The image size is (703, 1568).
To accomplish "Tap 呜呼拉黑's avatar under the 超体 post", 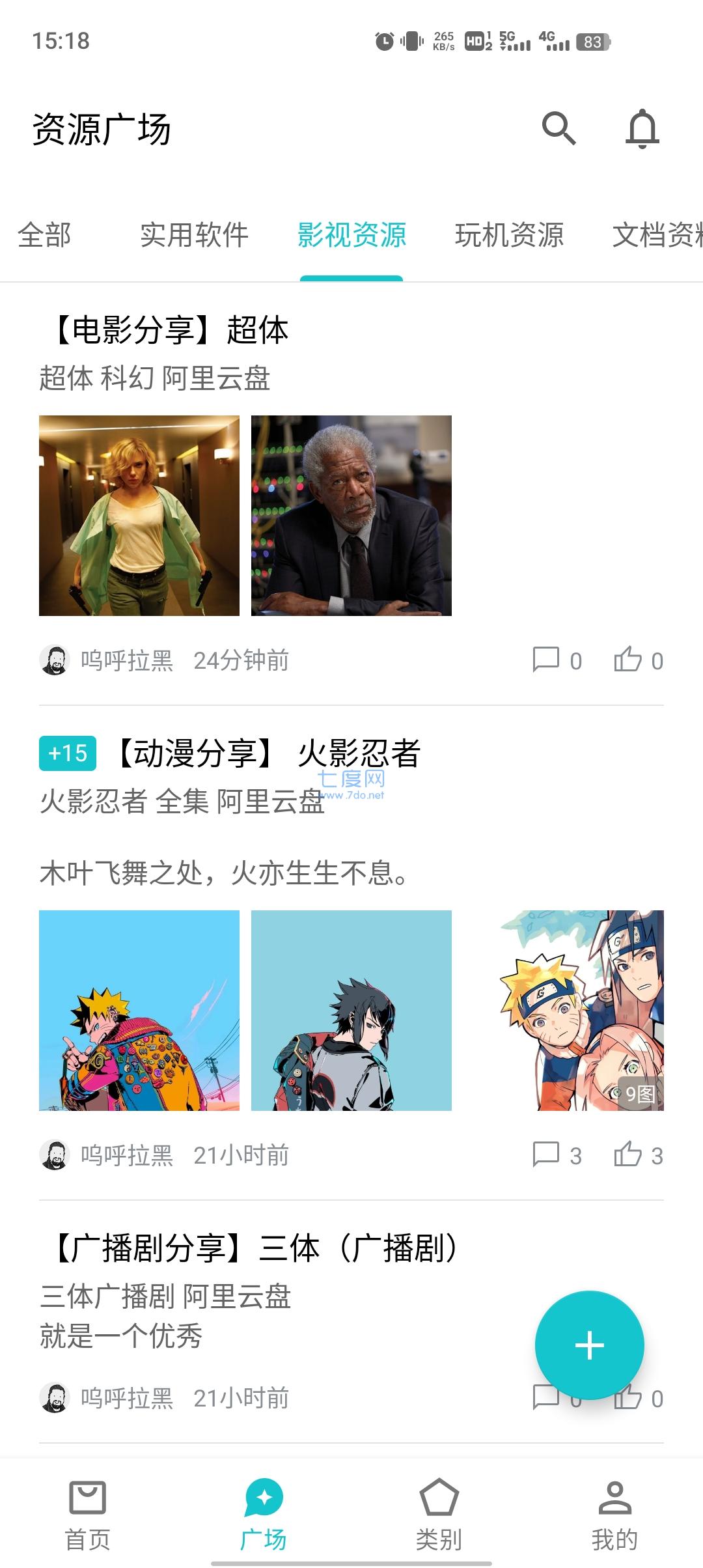I will 55,660.
